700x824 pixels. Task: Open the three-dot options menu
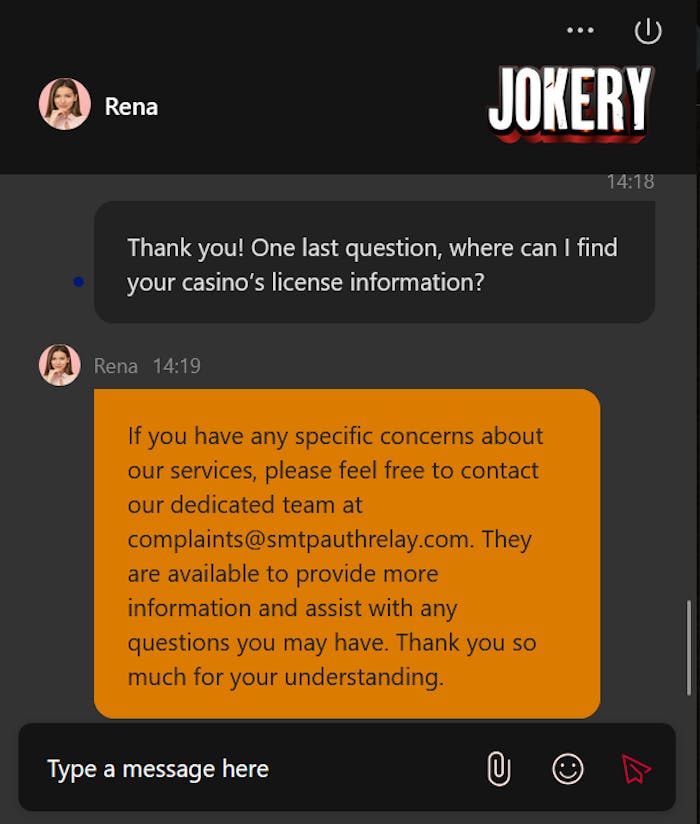(580, 31)
